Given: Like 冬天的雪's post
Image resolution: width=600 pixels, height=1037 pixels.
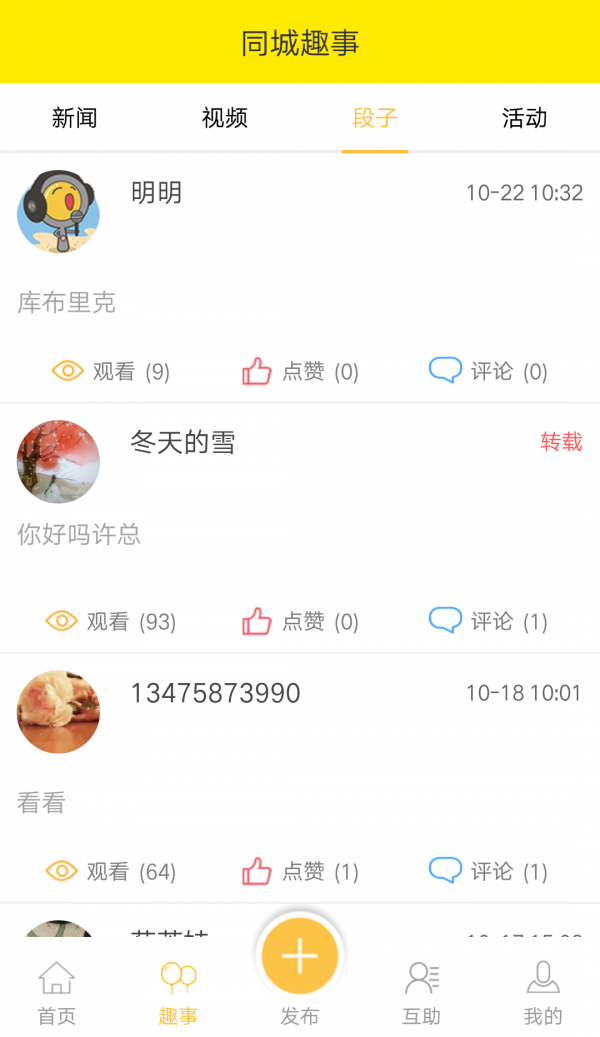Looking at the screenshot, I should click(300, 622).
